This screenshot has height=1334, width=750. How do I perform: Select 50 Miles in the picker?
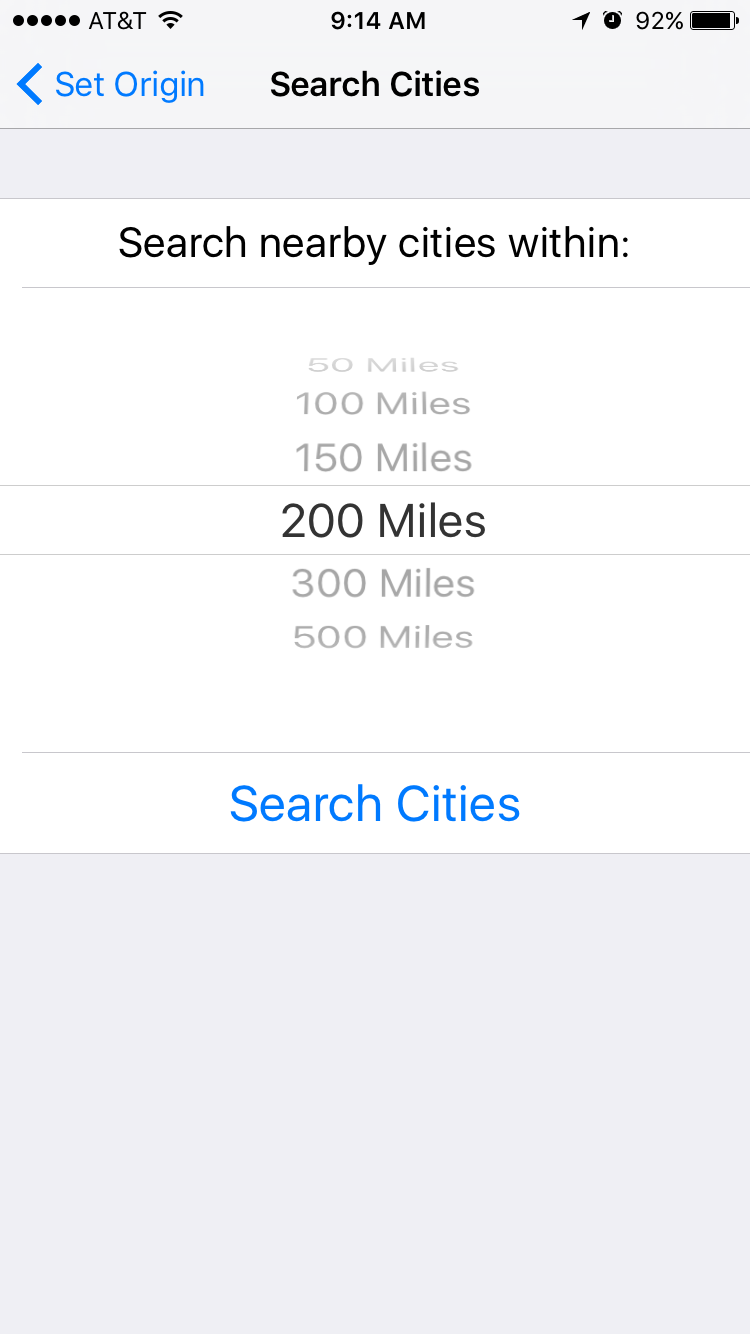pyautogui.click(x=383, y=365)
